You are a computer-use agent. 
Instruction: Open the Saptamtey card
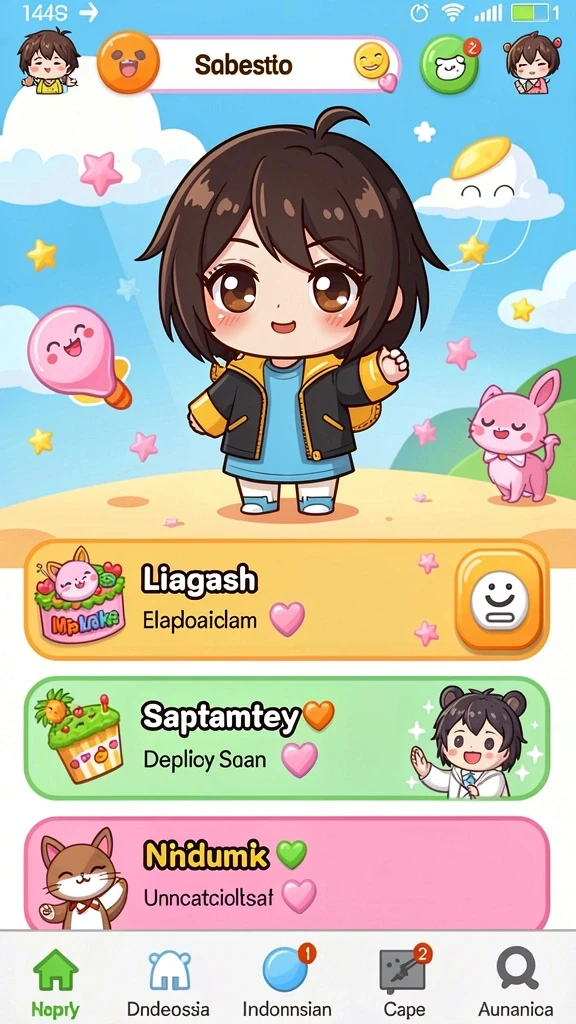pyautogui.click(x=287, y=739)
